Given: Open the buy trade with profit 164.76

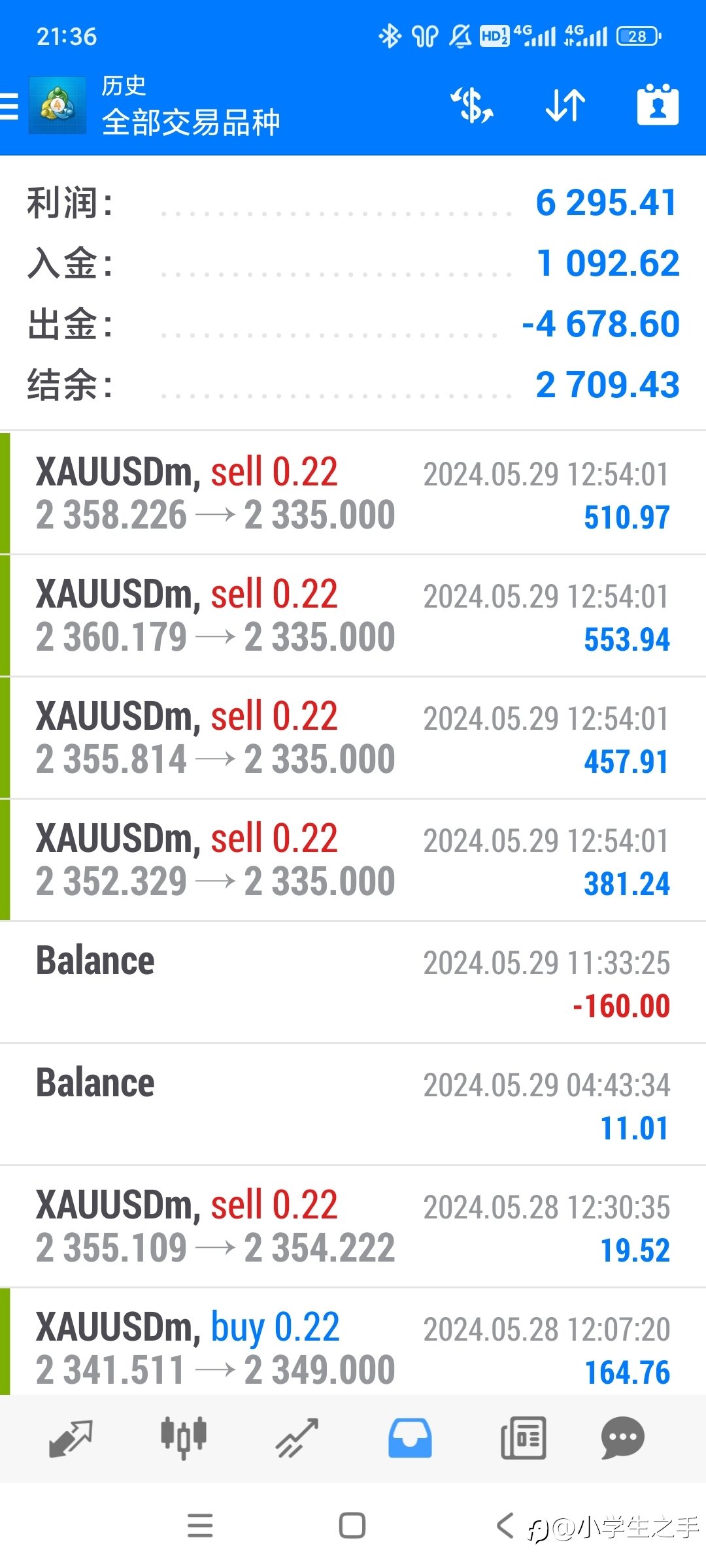Looking at the screenshot, I should tap(353, 1342).
